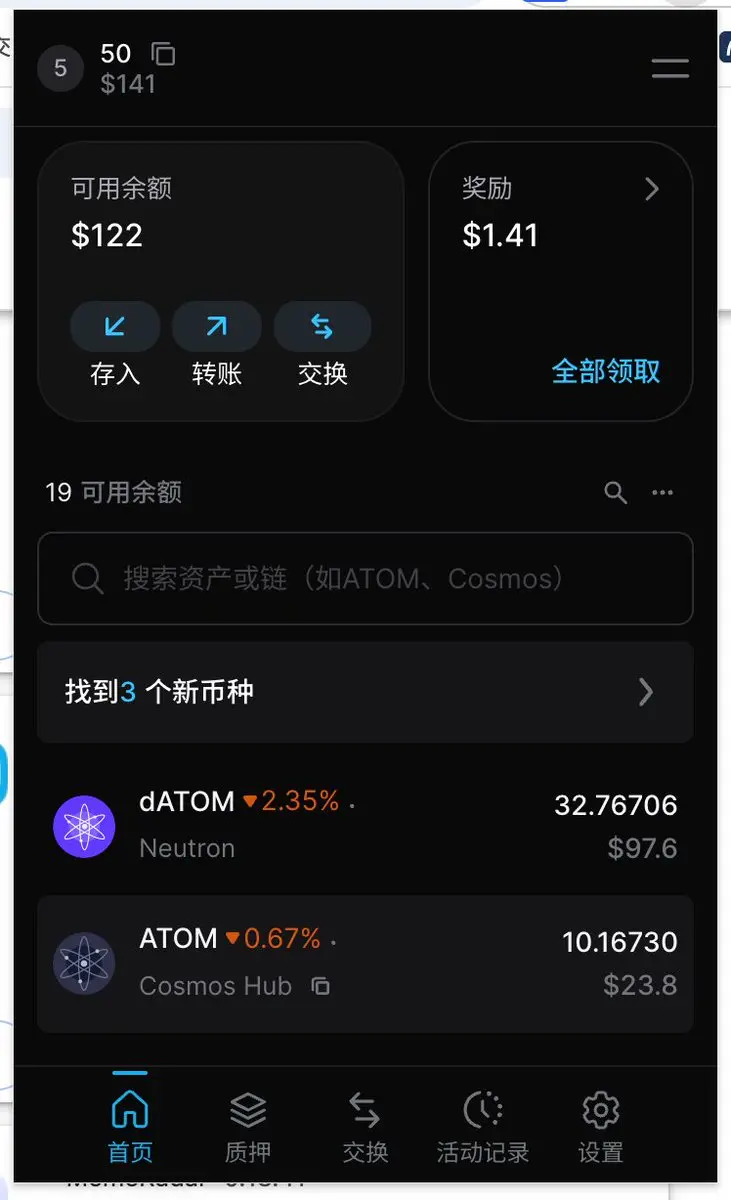
Task: Open the 找到3个新币种 banner
Action: tap(365, 692)
